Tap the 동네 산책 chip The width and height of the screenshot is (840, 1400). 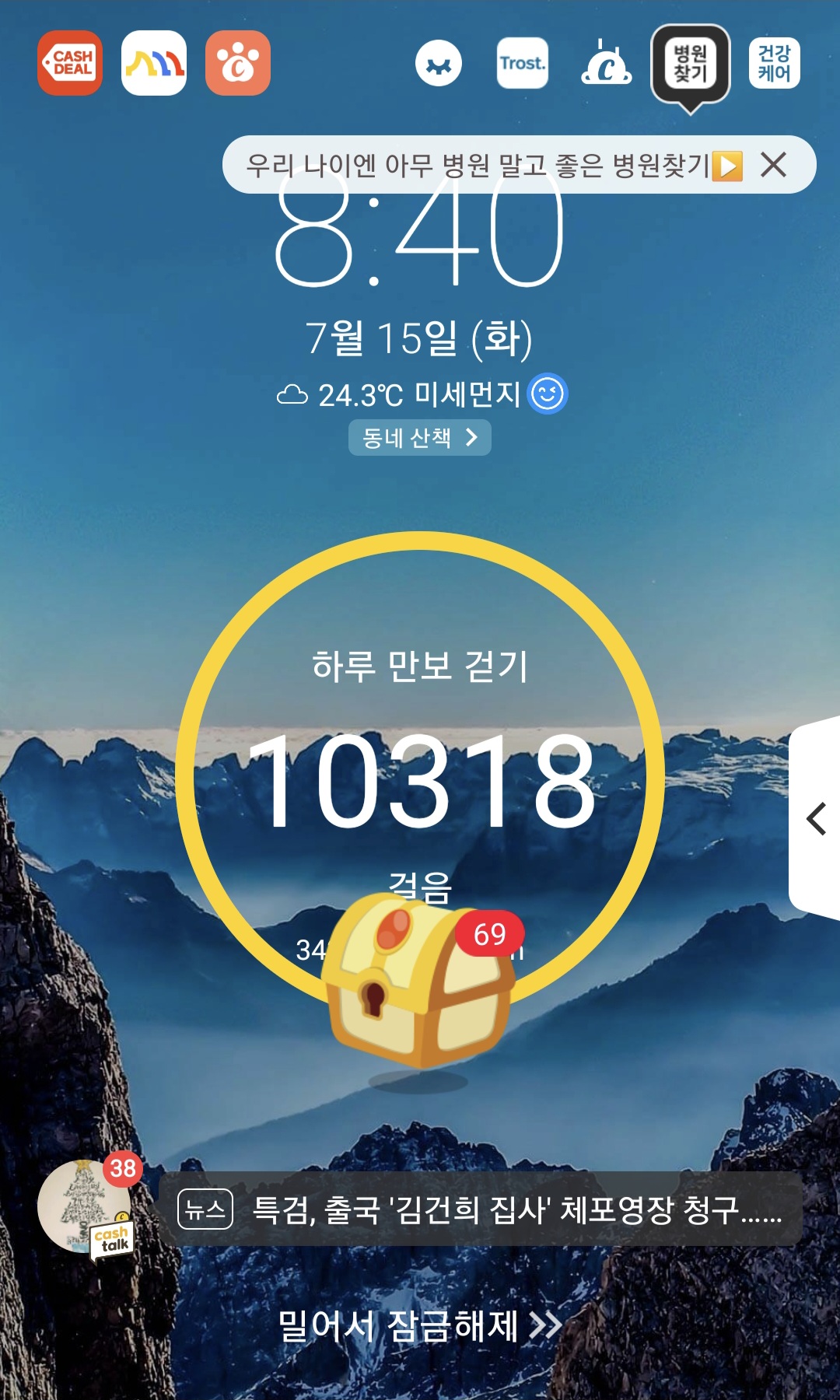click(420, 438)
